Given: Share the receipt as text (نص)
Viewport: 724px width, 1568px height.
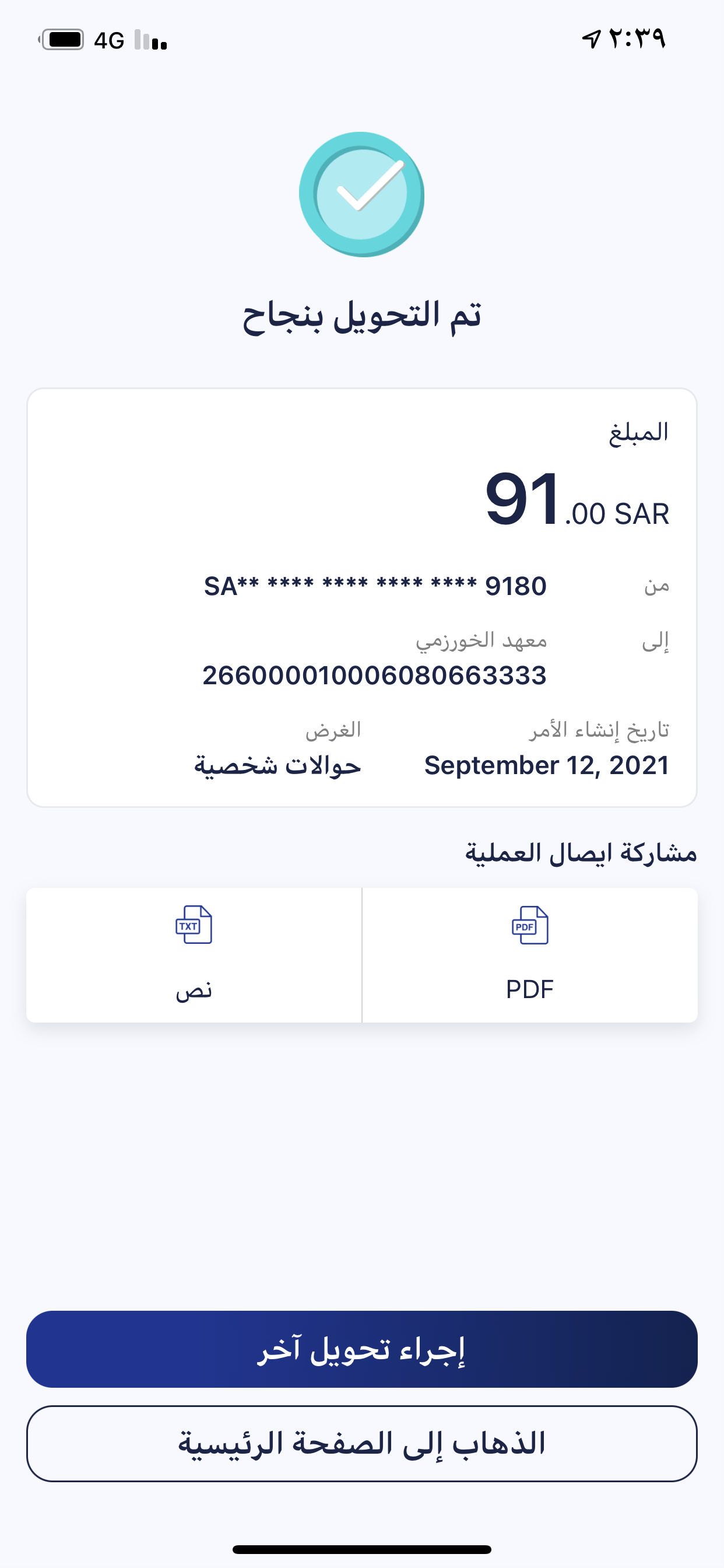Looking at the screenshot, I should [x=194, y=954].
